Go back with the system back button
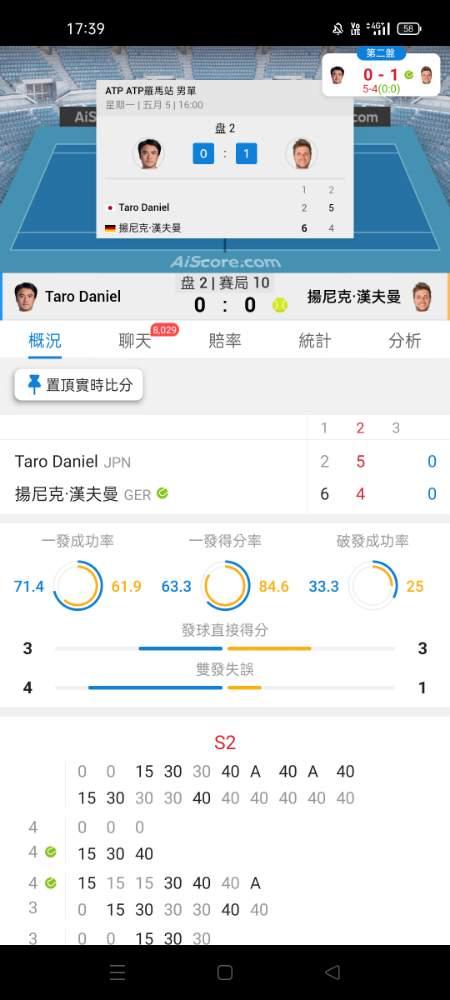This screenshot has height=1000, width=450. pos(332,972)
